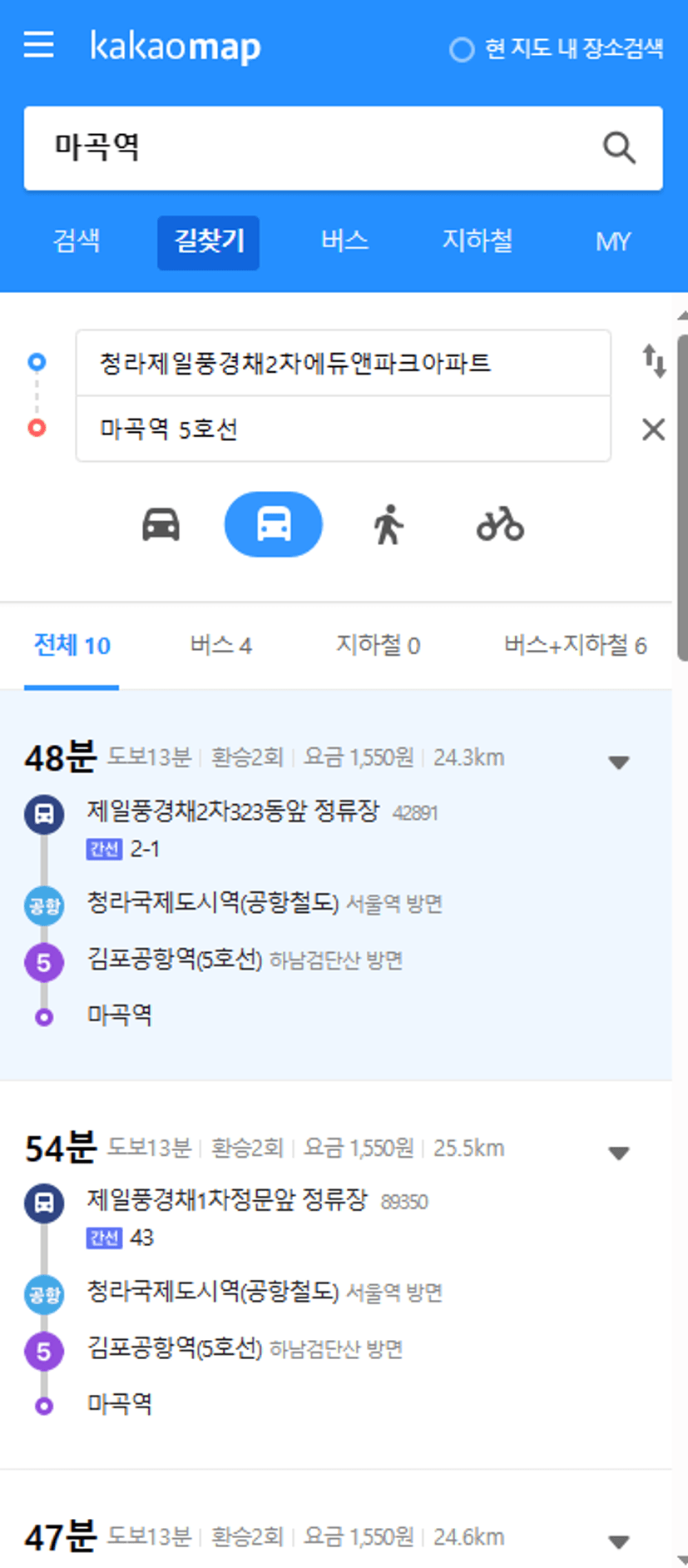Select walking directions mode
Viewport: 688px width, 1568px height.
388,524
